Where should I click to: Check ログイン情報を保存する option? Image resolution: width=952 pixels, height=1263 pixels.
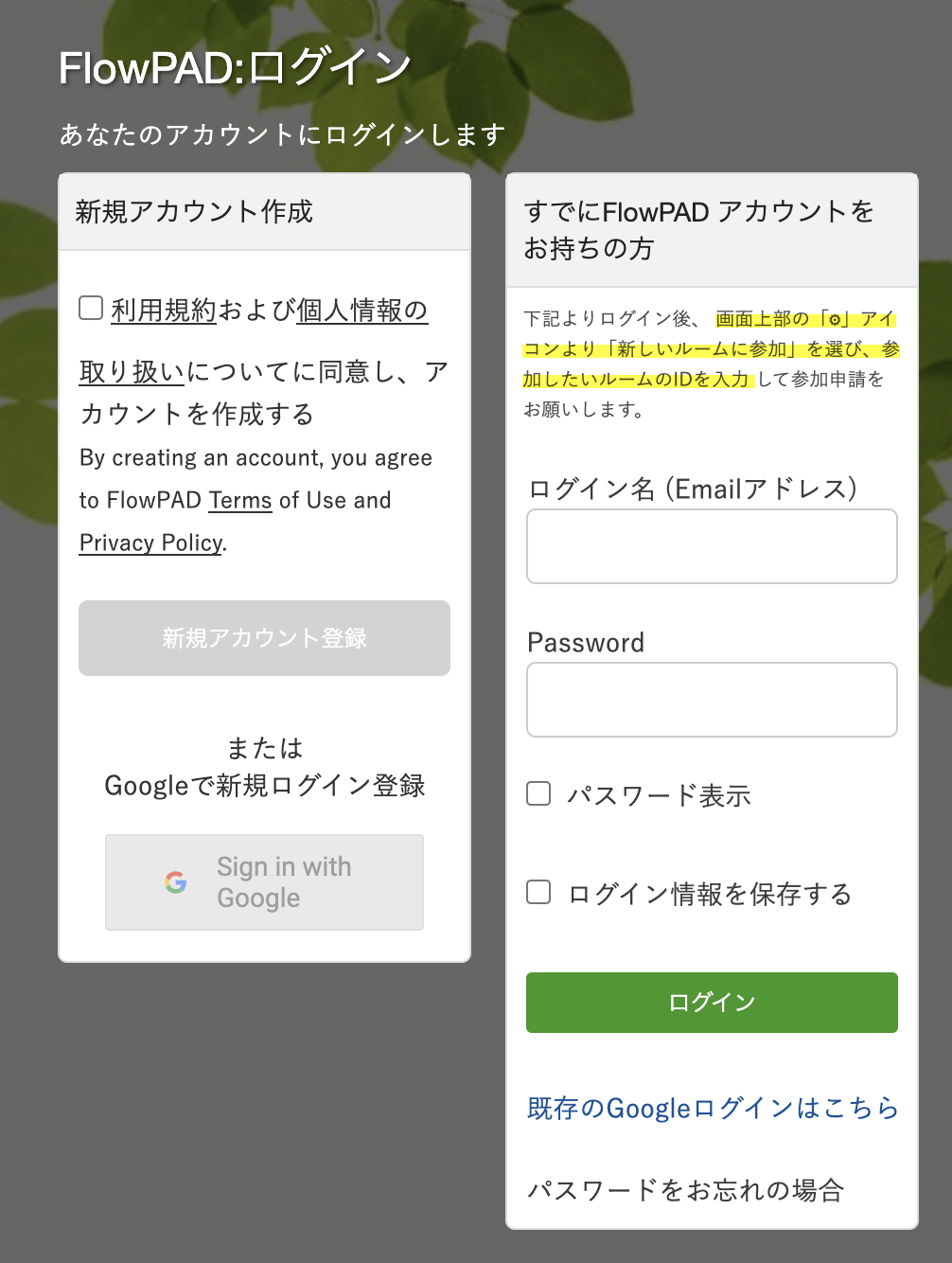pos(538,892)
